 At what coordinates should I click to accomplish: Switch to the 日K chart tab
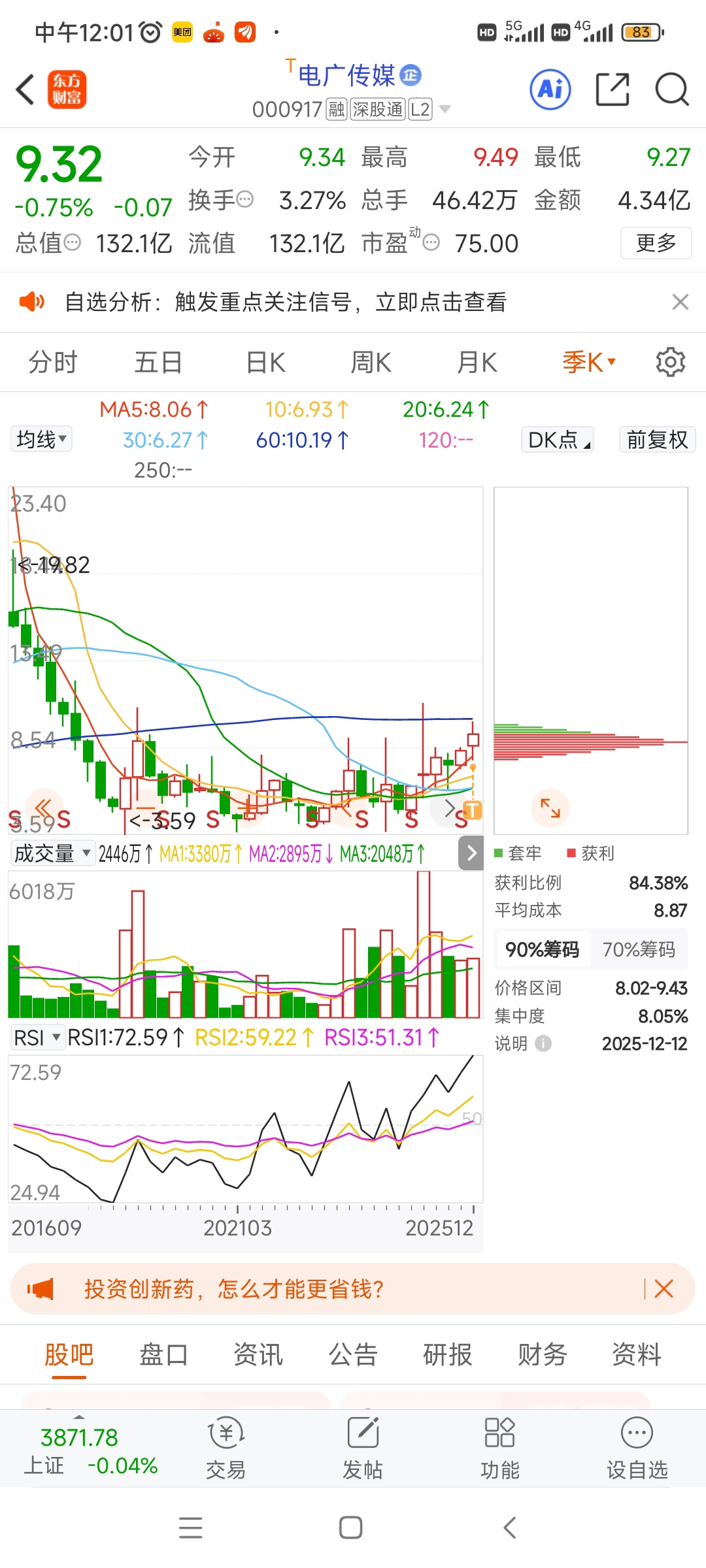265,362
